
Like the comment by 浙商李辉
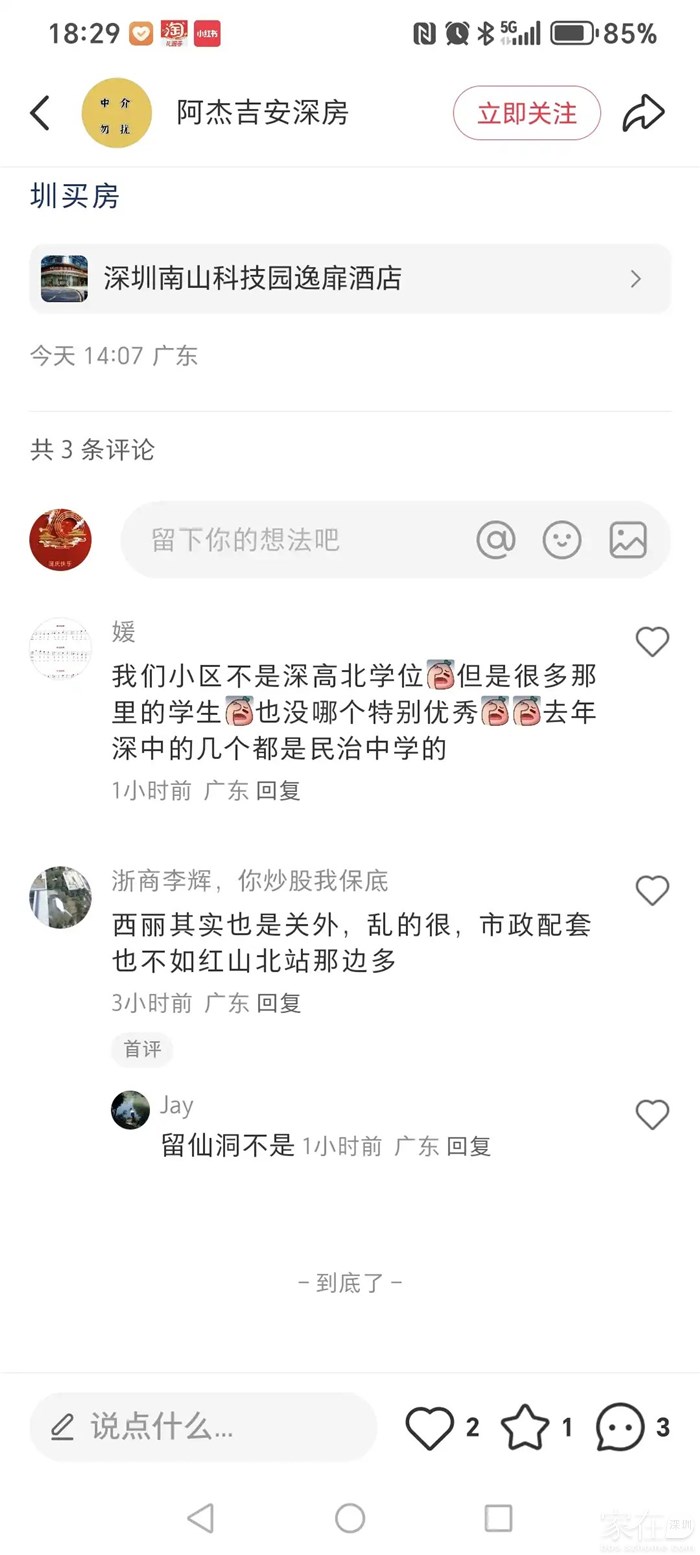coord(652,890)
